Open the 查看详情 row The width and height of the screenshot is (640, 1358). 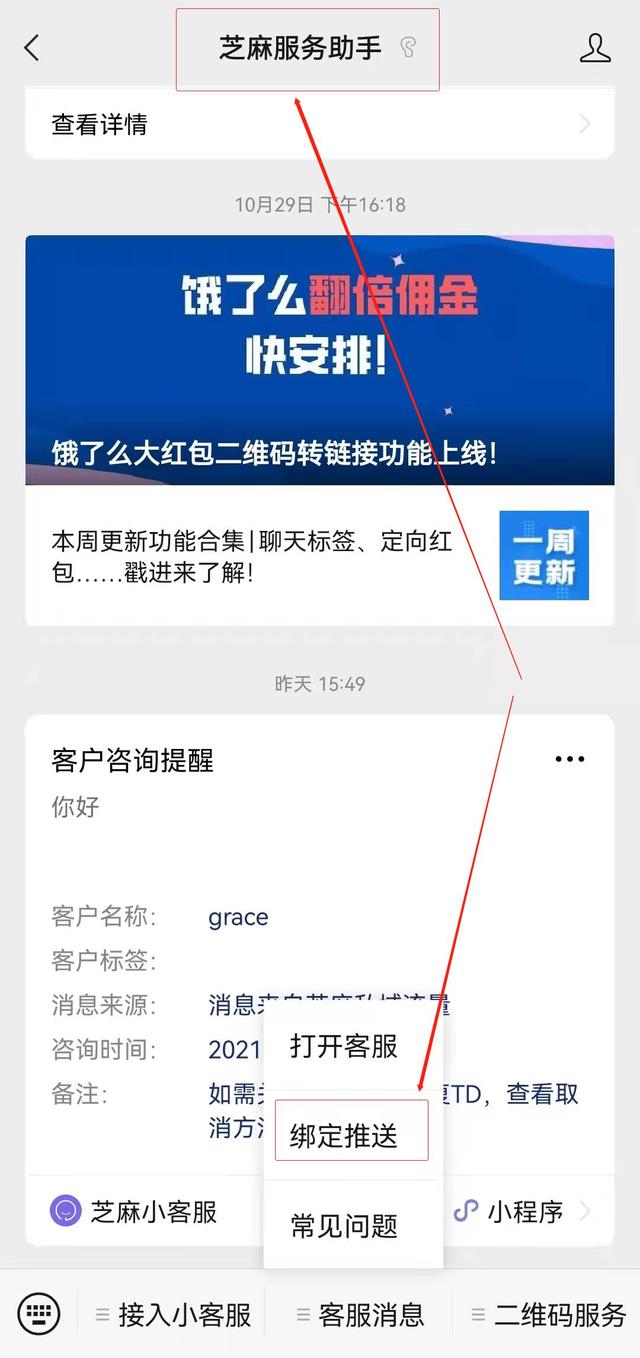320,125
